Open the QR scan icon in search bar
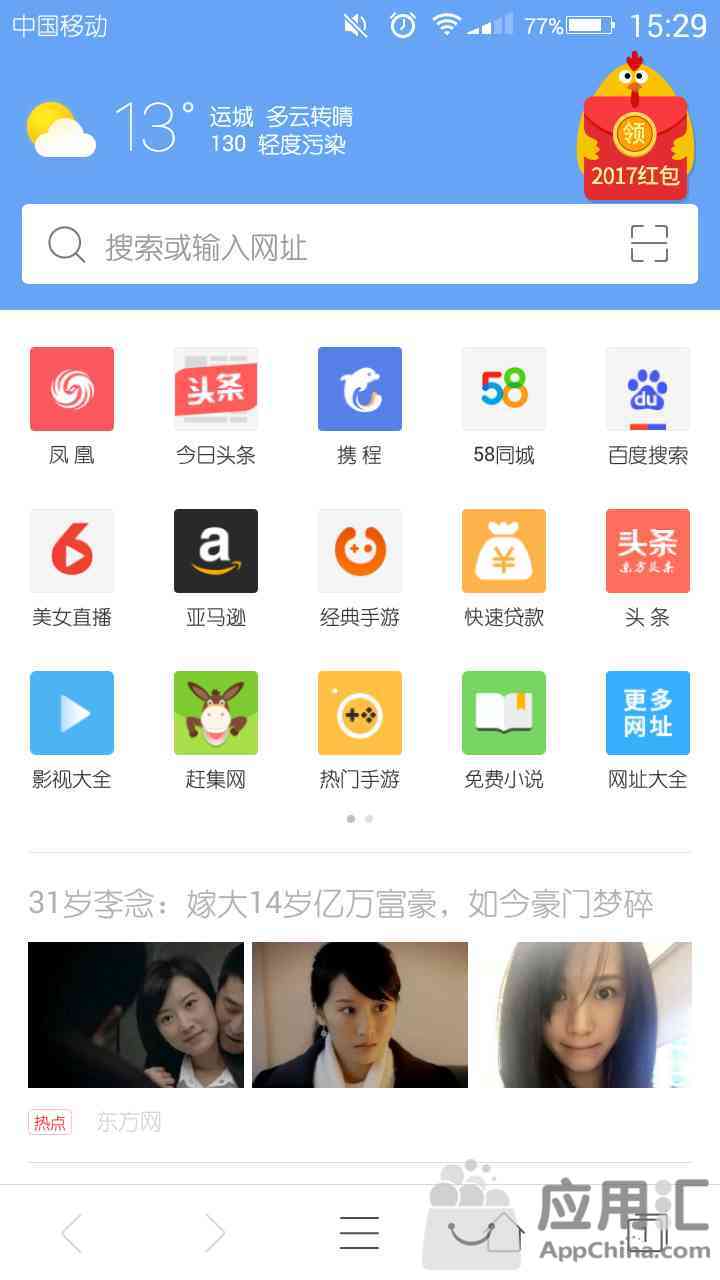Image resolution: width=720 pixels, height=1280 pixels. tap(648, 244)
